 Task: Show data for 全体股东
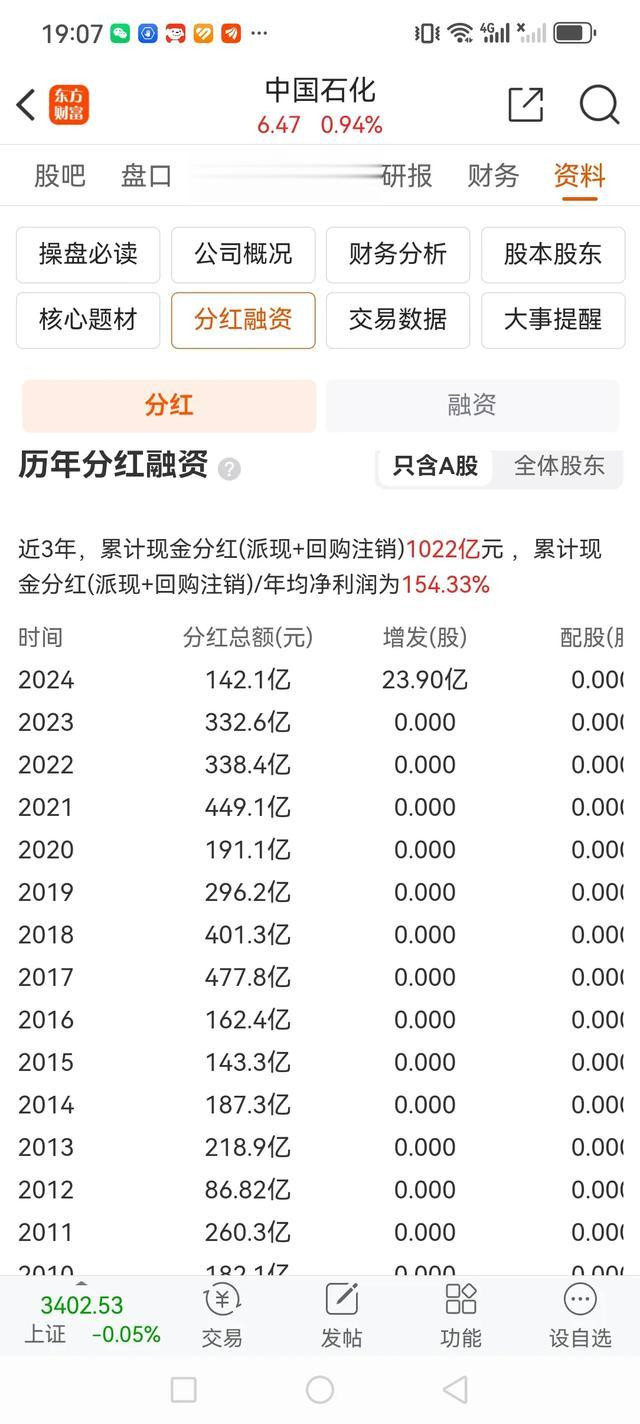[559, 466]
